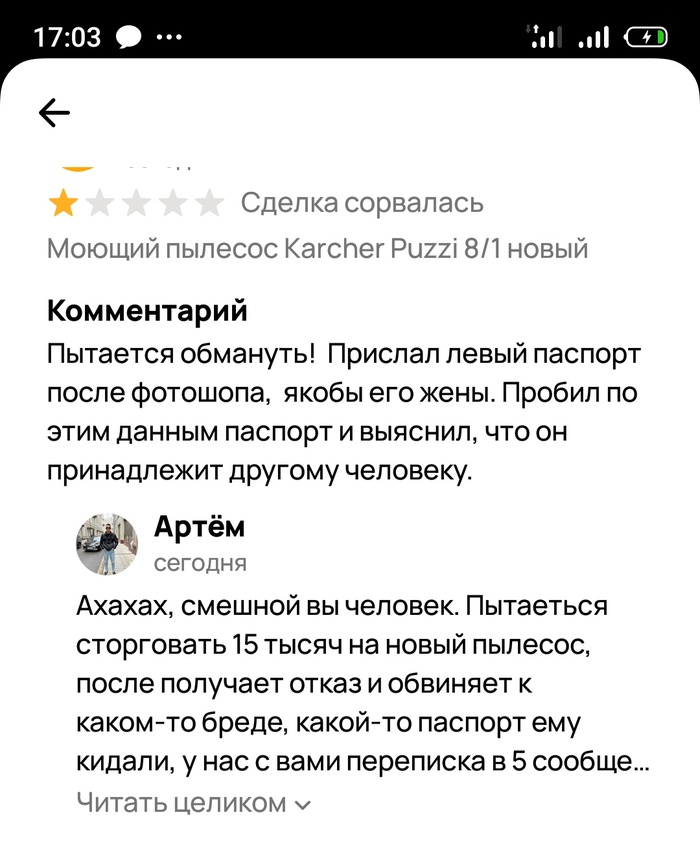Image resolution: width=700 pixels, height=852 pixels.
Task: Open the Karcher Puzzi 8/1 listing
Action: pos(317,248)
